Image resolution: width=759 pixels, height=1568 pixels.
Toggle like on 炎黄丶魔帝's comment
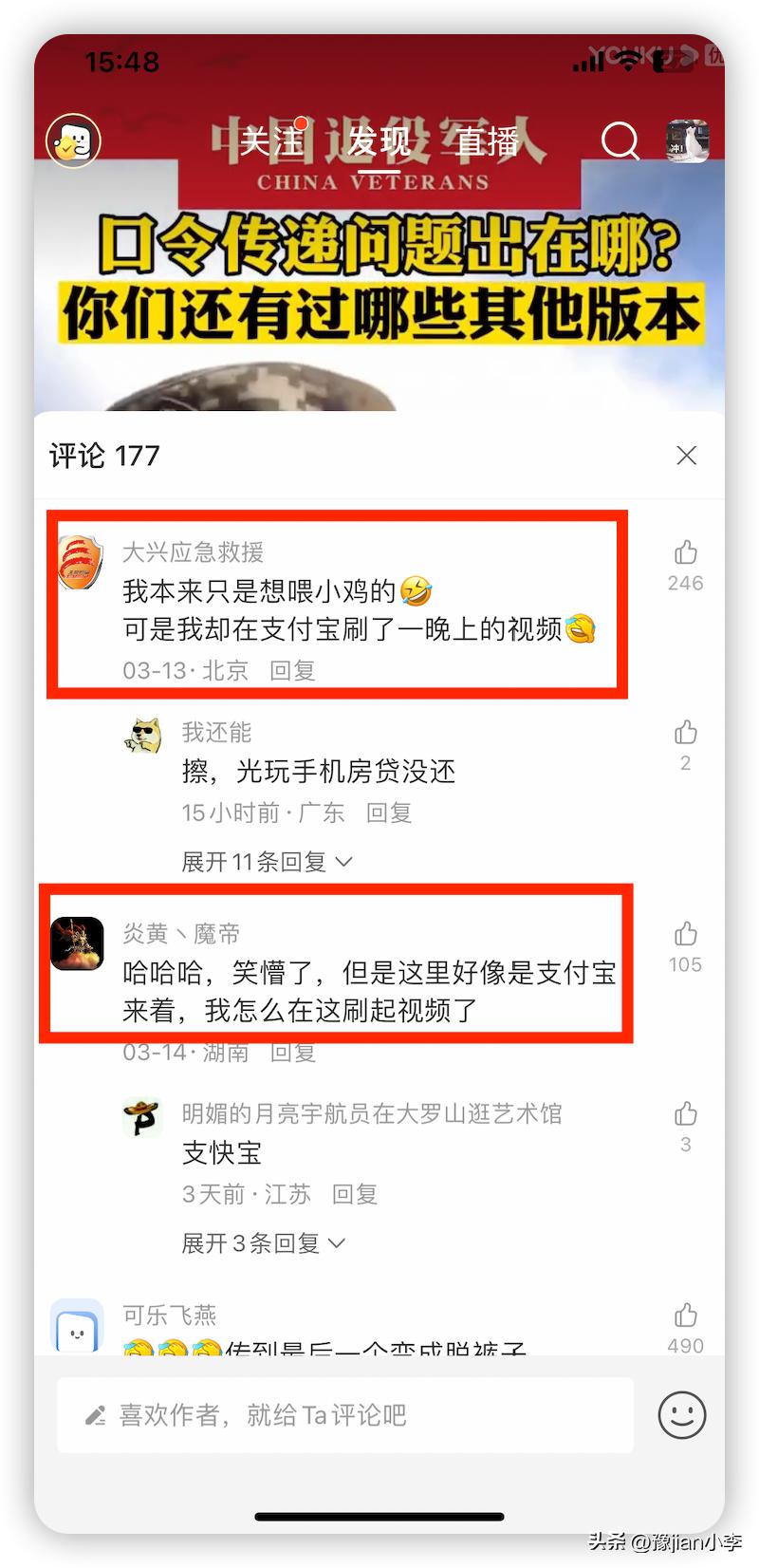685,933
